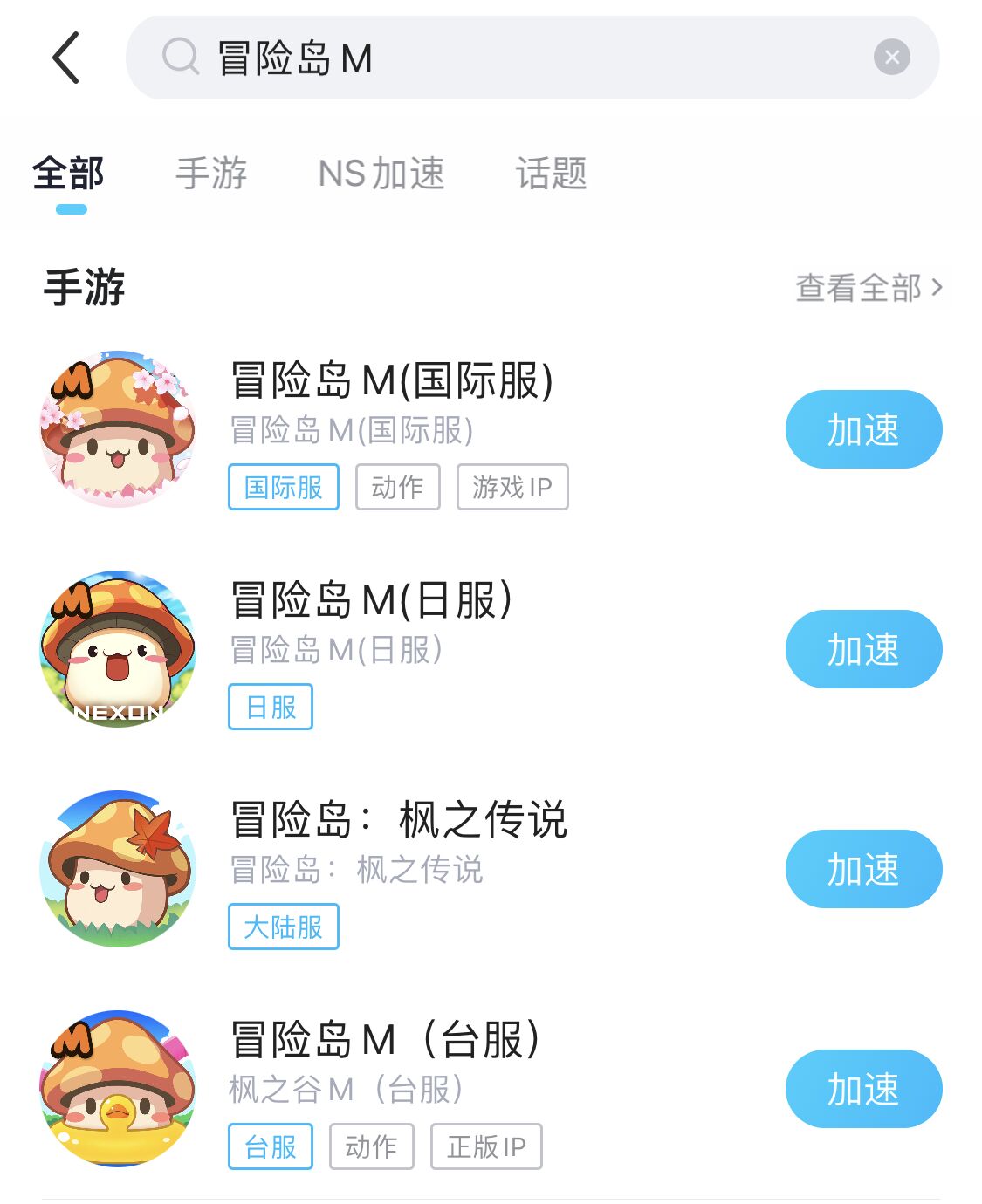Open the 冒险岛：枫之传说 game entry
This screenshot has width=982, height=1204.
(398, 821)
